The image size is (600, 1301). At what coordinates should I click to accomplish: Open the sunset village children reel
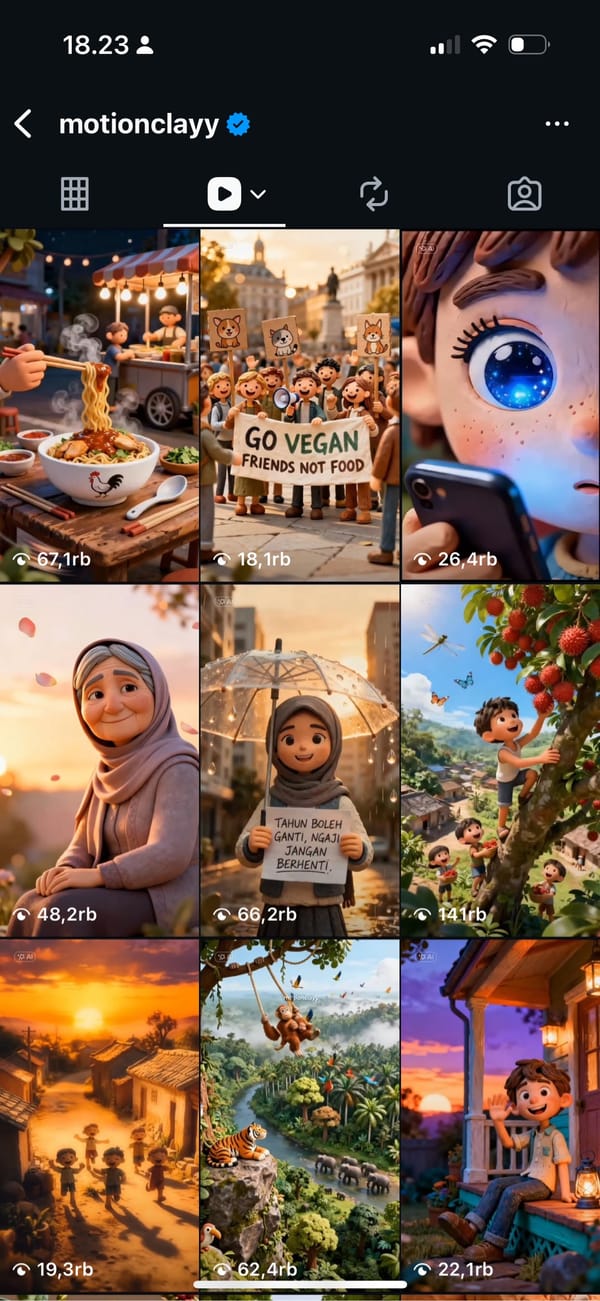[x=99, y=1115]
